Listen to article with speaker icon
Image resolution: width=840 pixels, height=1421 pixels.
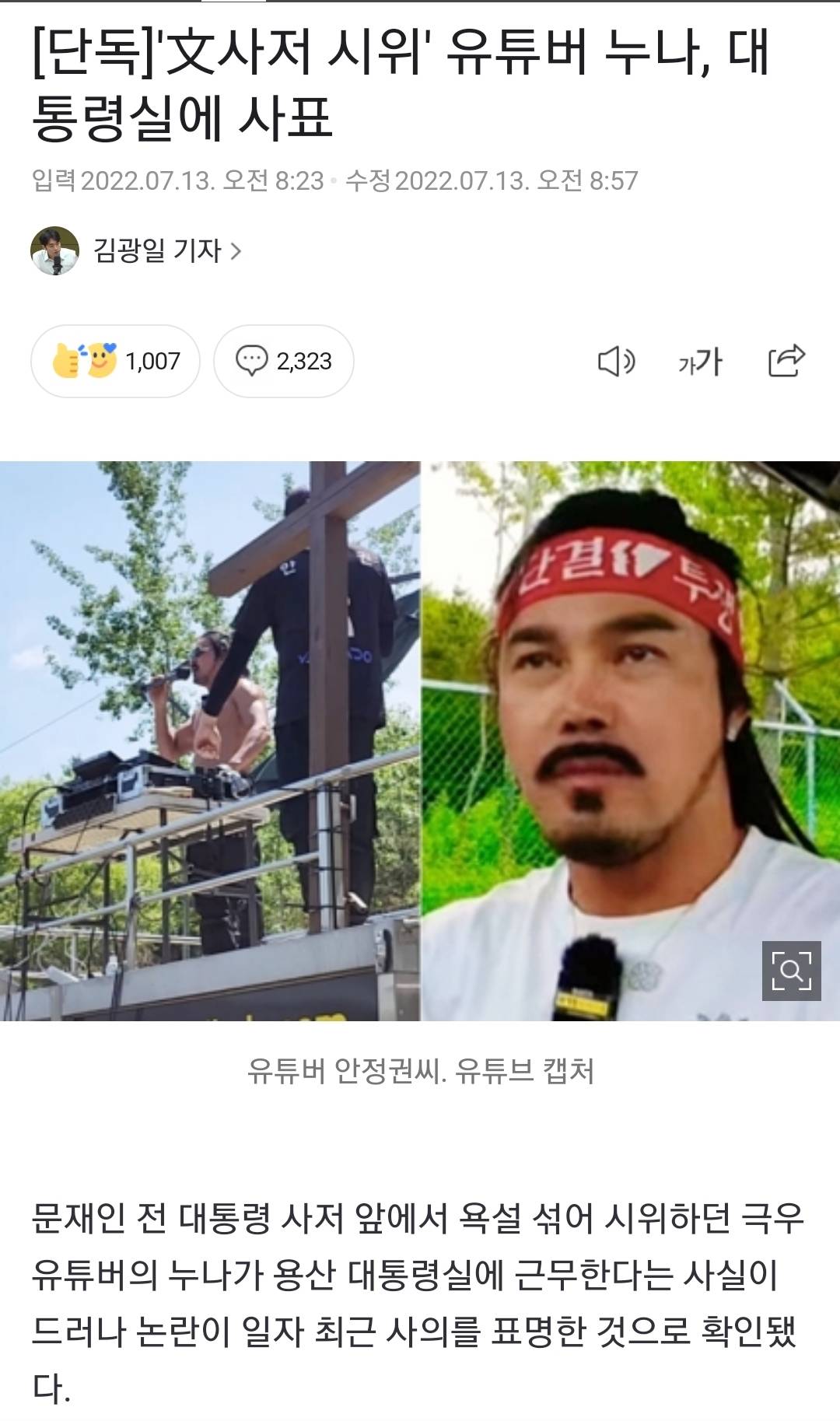(x=616, y=361)
